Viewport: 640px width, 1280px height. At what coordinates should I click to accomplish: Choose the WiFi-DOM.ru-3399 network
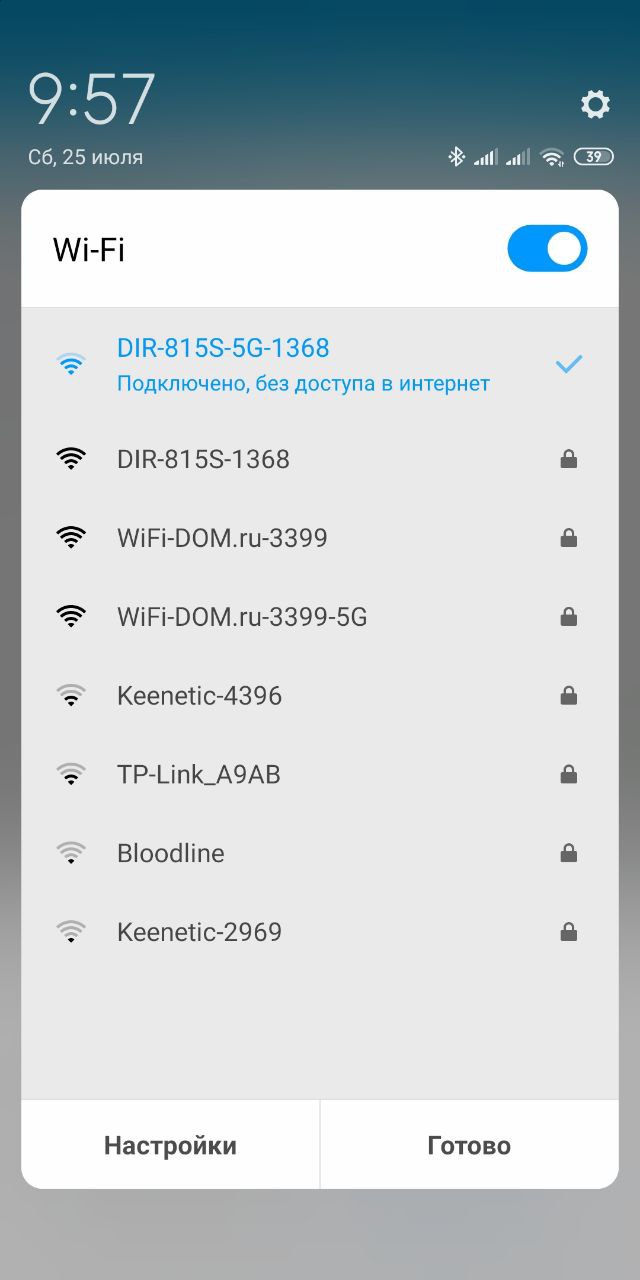[320, 538]
